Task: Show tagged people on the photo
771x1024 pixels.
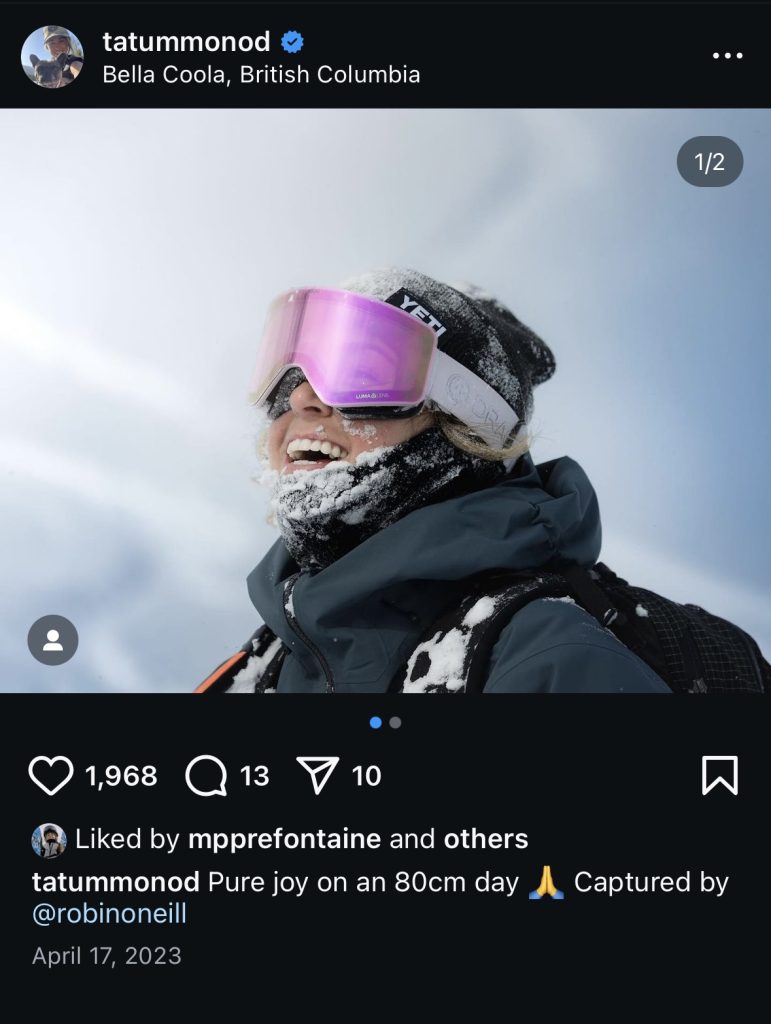Action: tap(53, 640)
